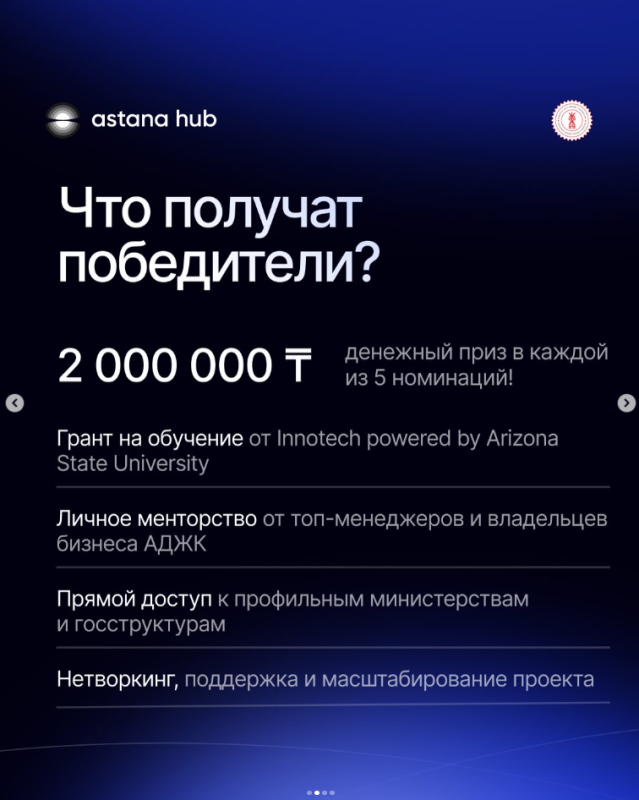Go to the next carousel slide
639x800 pixels.
click(626, 403)
